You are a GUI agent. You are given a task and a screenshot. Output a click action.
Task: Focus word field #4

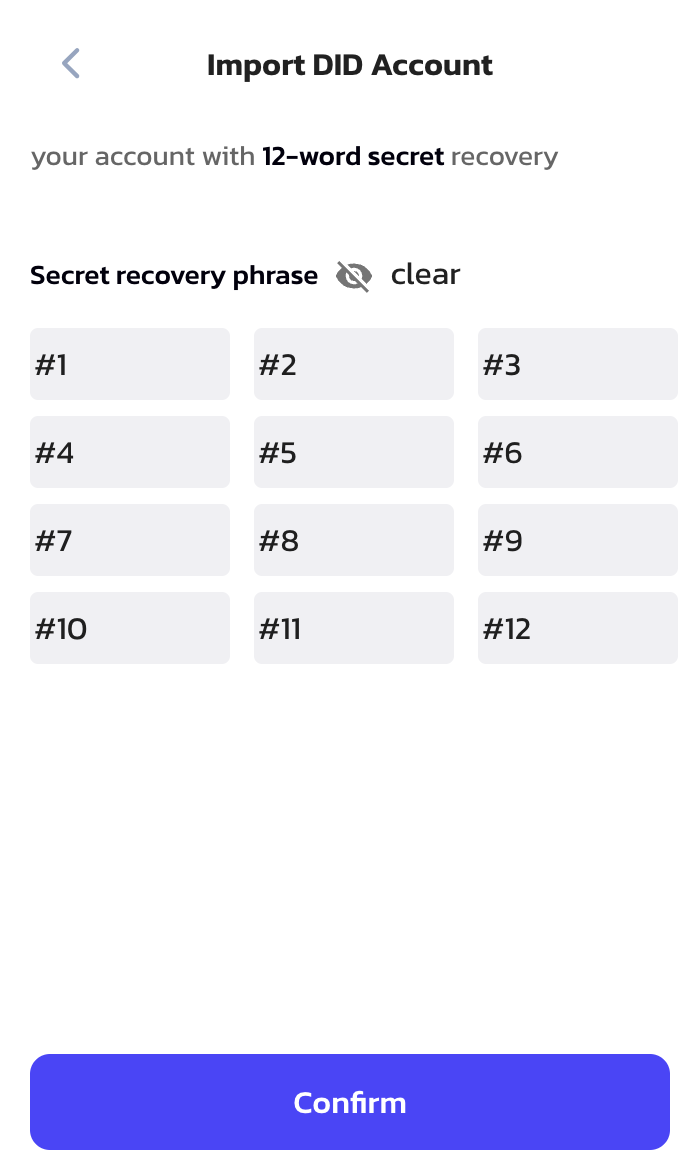130,453
